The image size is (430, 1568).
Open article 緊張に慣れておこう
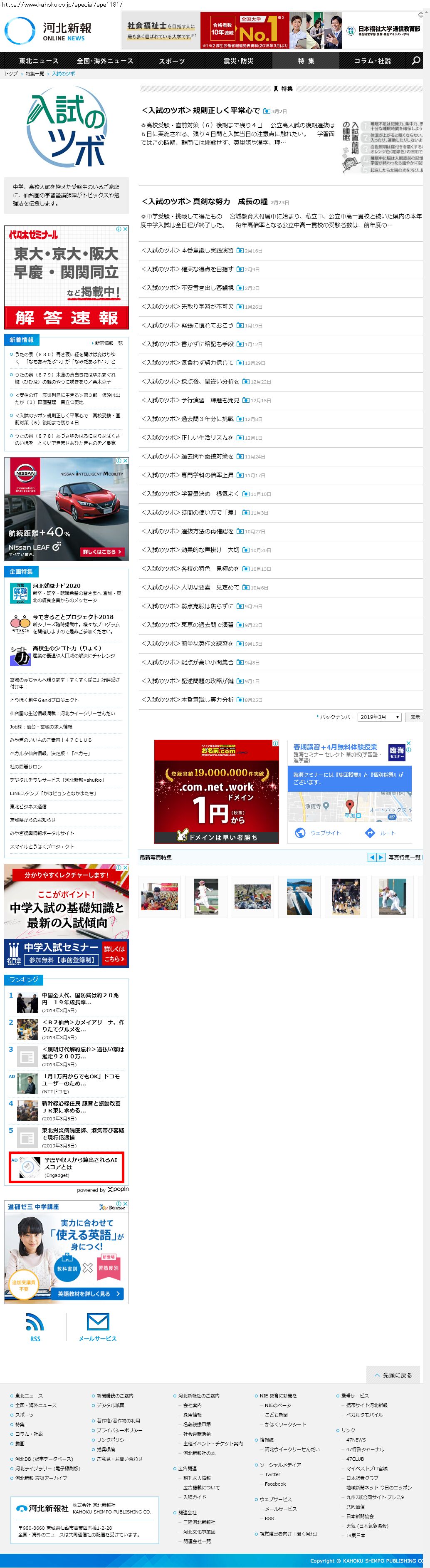(187, 325)
